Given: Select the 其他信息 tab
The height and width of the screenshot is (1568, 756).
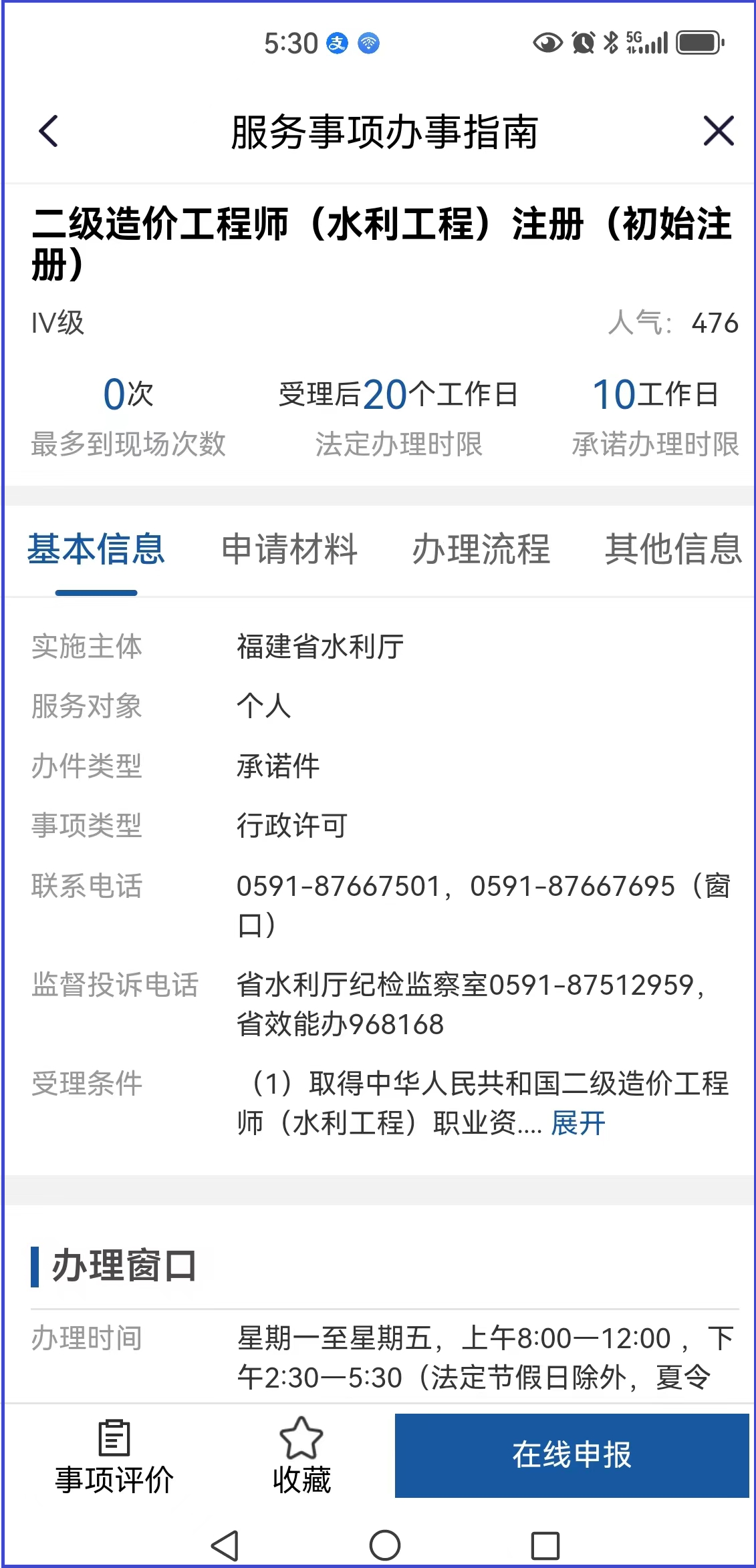Looking at the screenshot, I should pos(673,549).
